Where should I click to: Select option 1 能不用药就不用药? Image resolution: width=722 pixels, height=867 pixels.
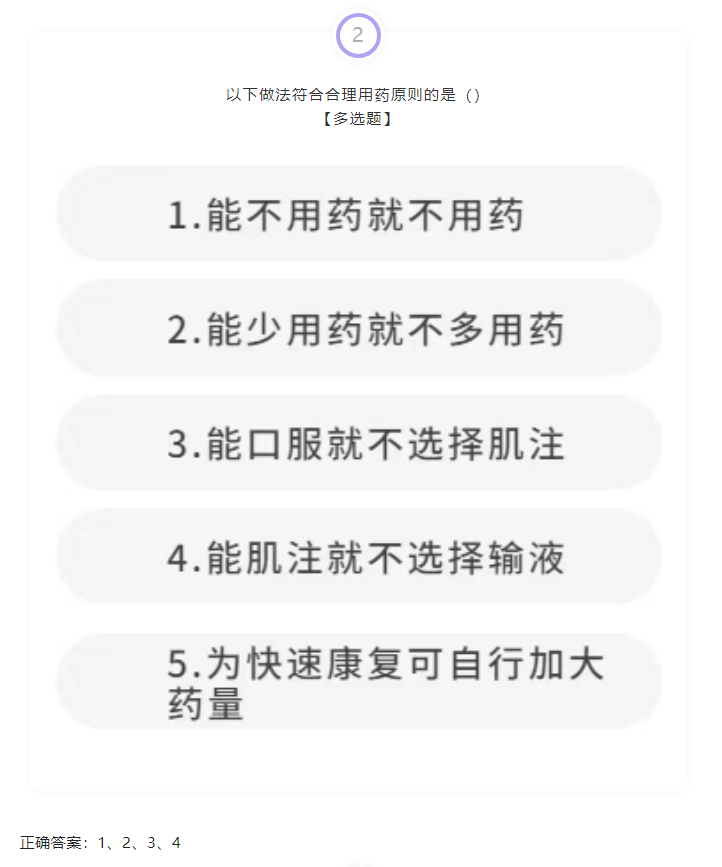coord(358,215)
